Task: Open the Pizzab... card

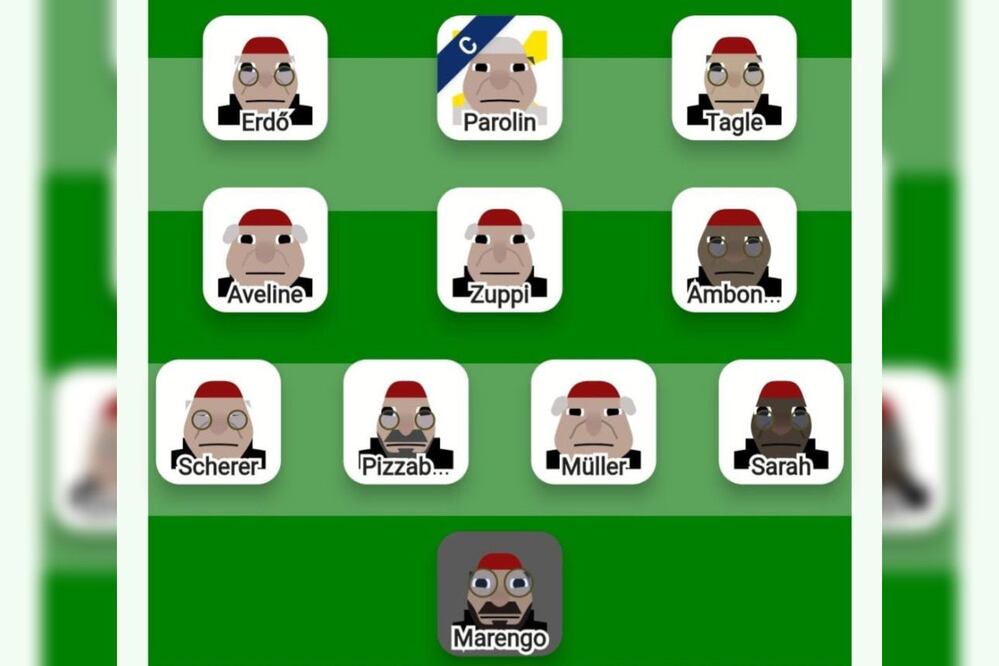Action: click(x=405, y=422)
